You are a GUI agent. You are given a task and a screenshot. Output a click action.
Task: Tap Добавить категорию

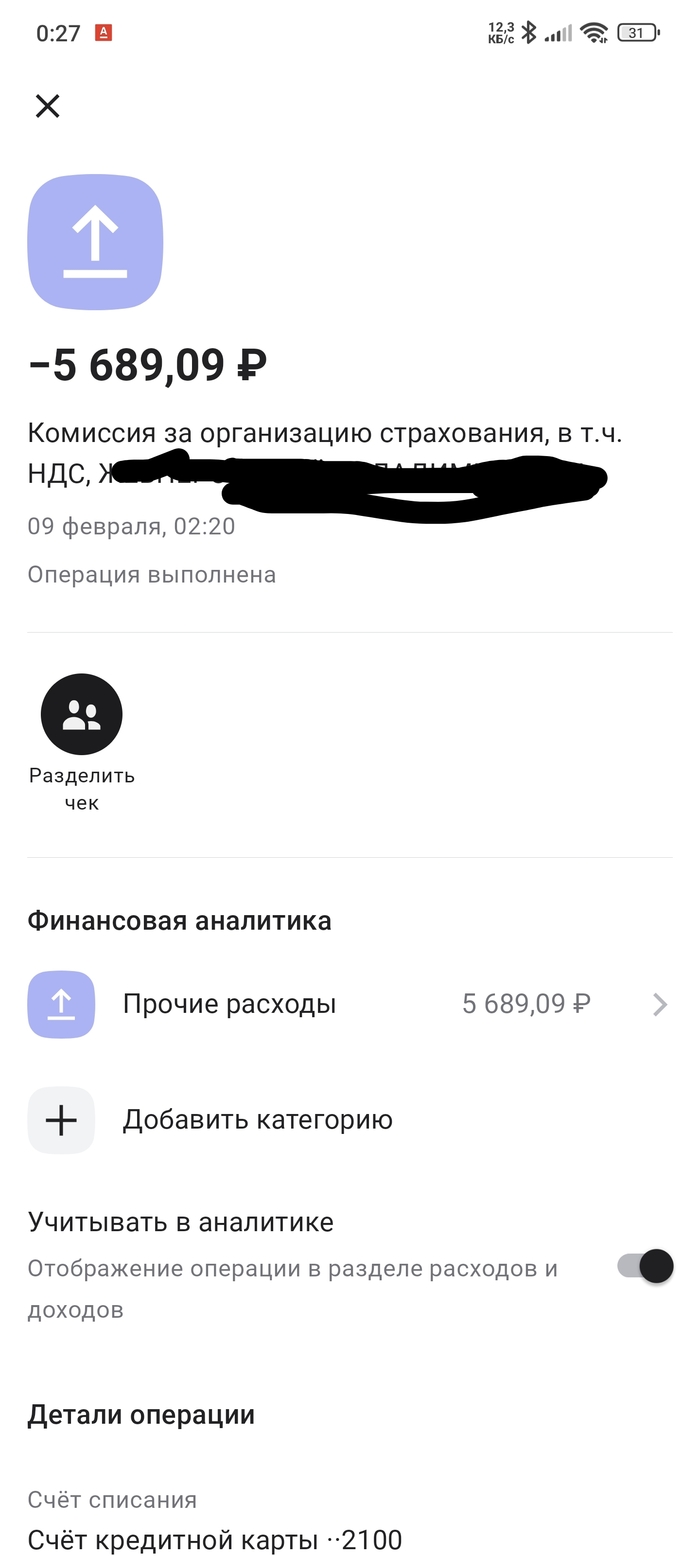click(x=257, y=1120)
